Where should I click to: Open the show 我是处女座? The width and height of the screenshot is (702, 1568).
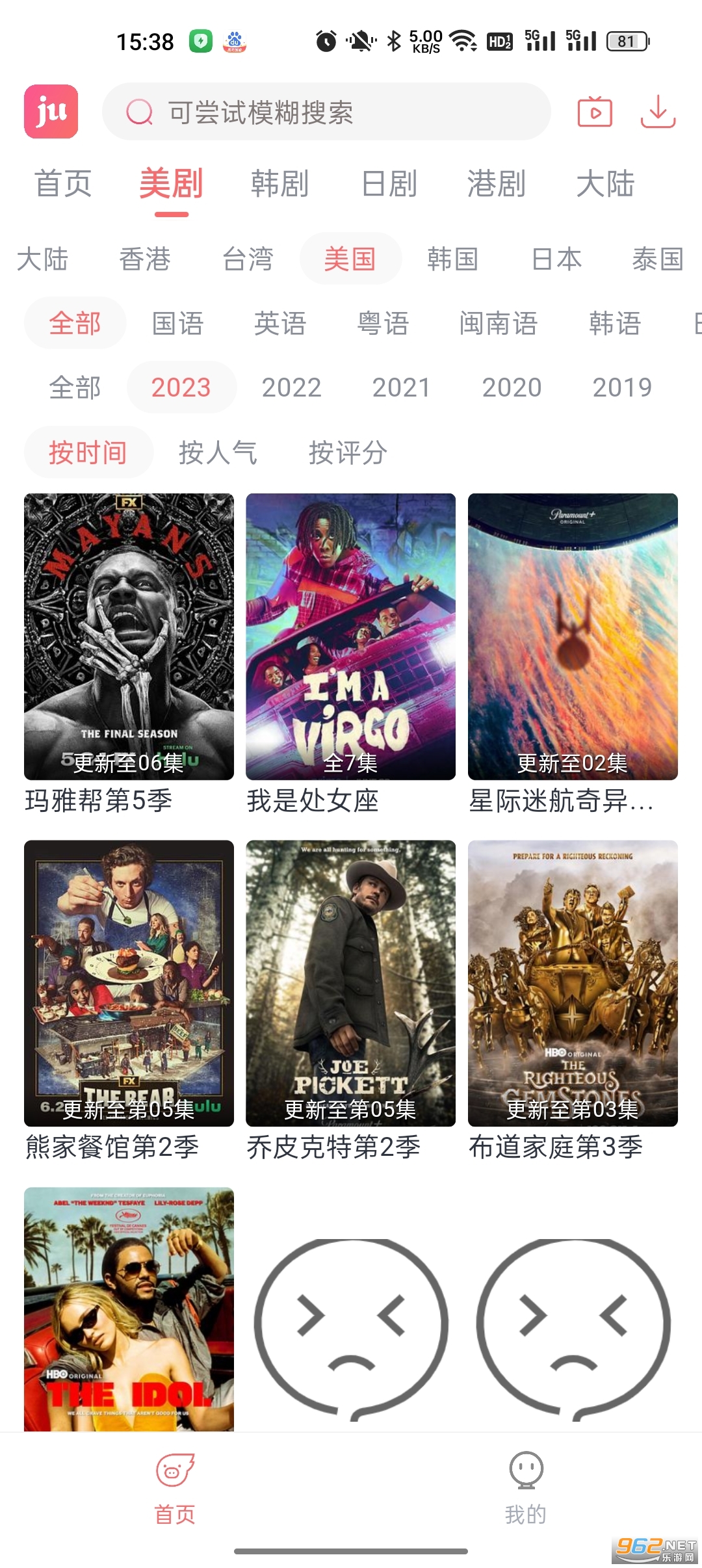350,637
